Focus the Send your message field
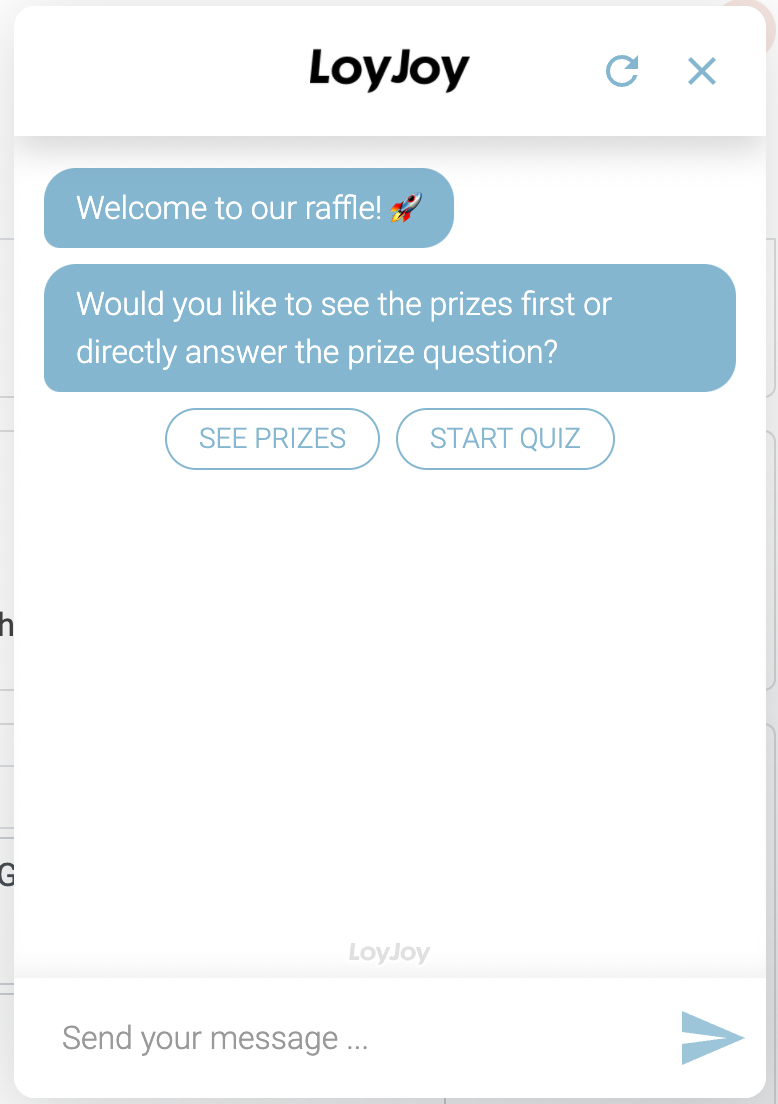The image size is (778, 1104). [x=350, y=1038]
